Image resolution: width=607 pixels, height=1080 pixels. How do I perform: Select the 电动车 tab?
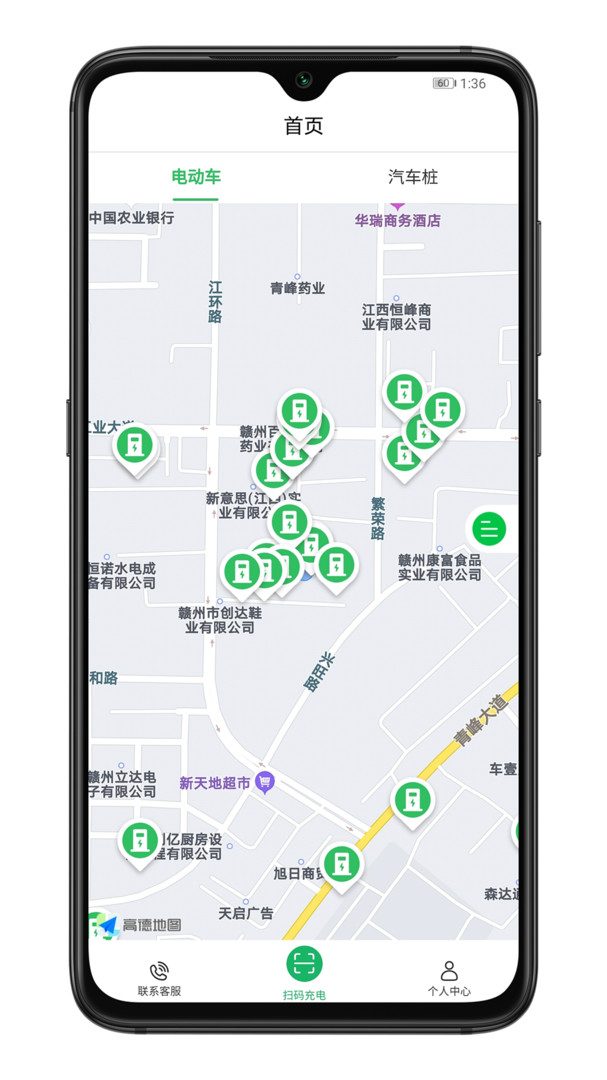click(196, 177)
